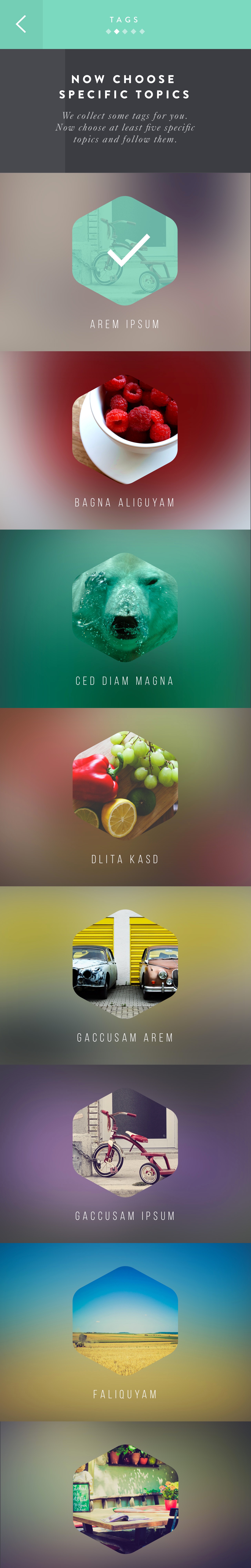
Task: Choose the Ced Diam Magna polar bear topic
Action: point(125,607)
